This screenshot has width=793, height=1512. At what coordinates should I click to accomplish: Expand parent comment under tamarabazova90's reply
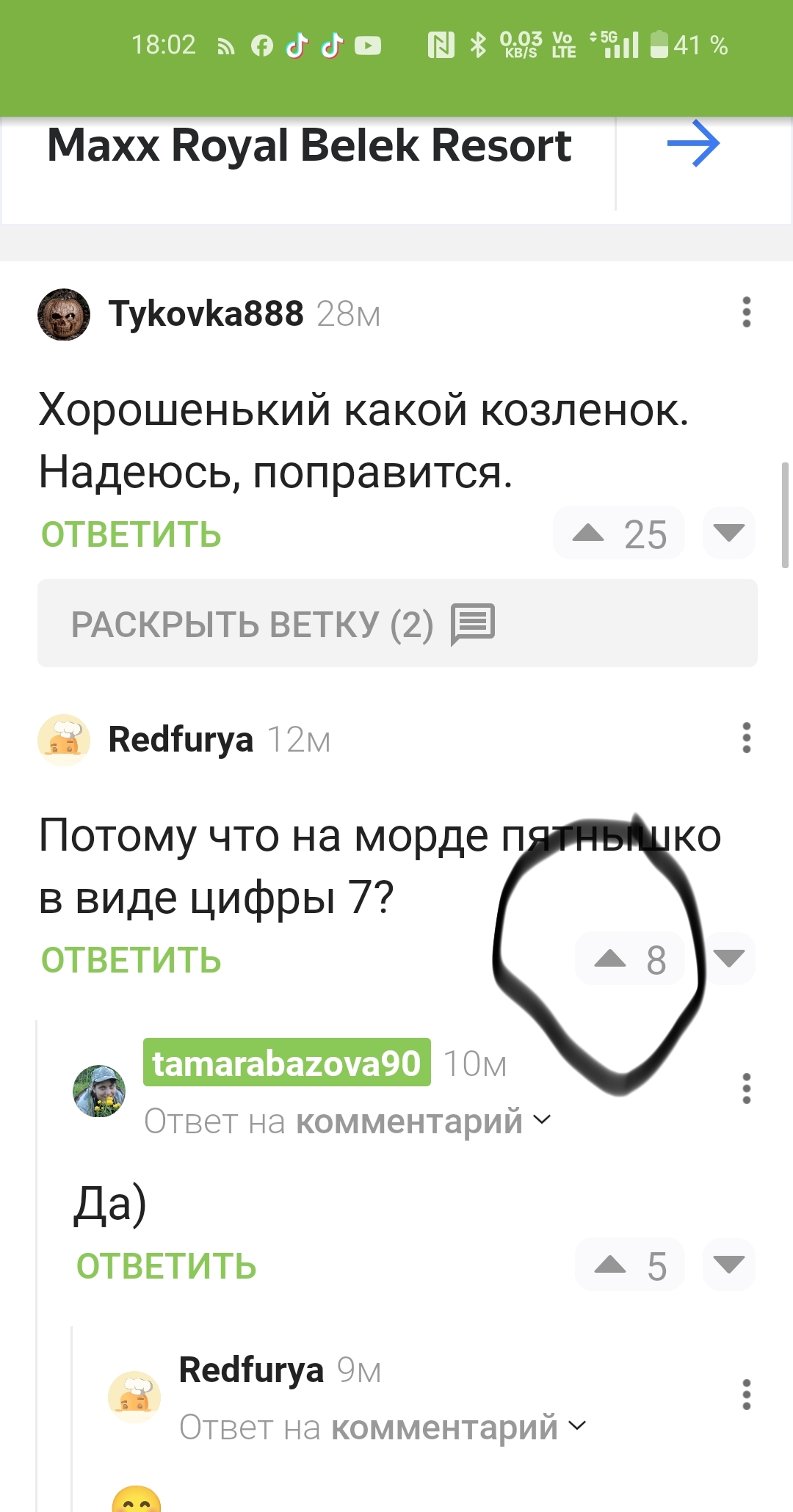[x=347, y=1122]
